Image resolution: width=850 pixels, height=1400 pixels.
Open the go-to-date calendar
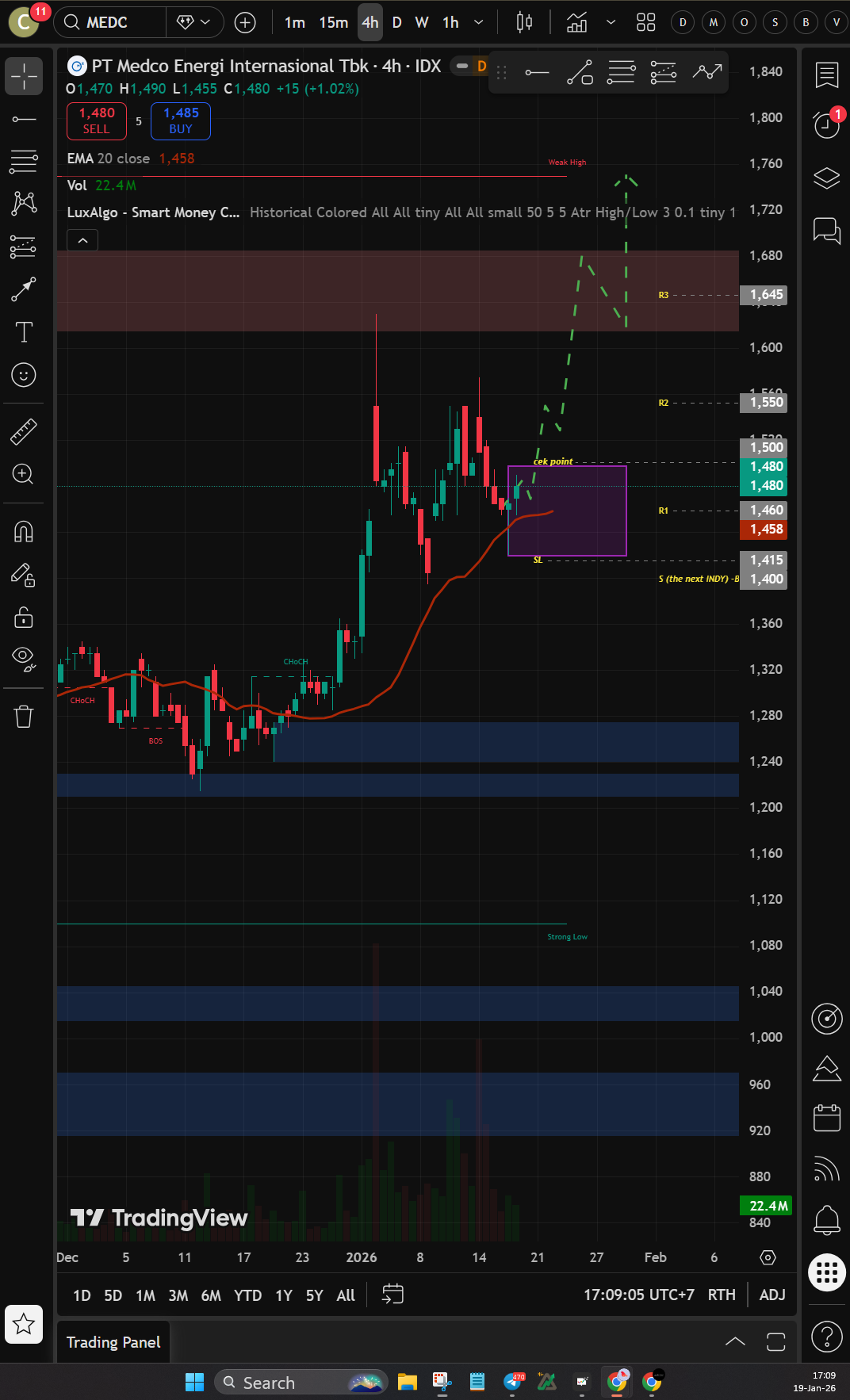pyautogui.click(x=392, y=1295)
